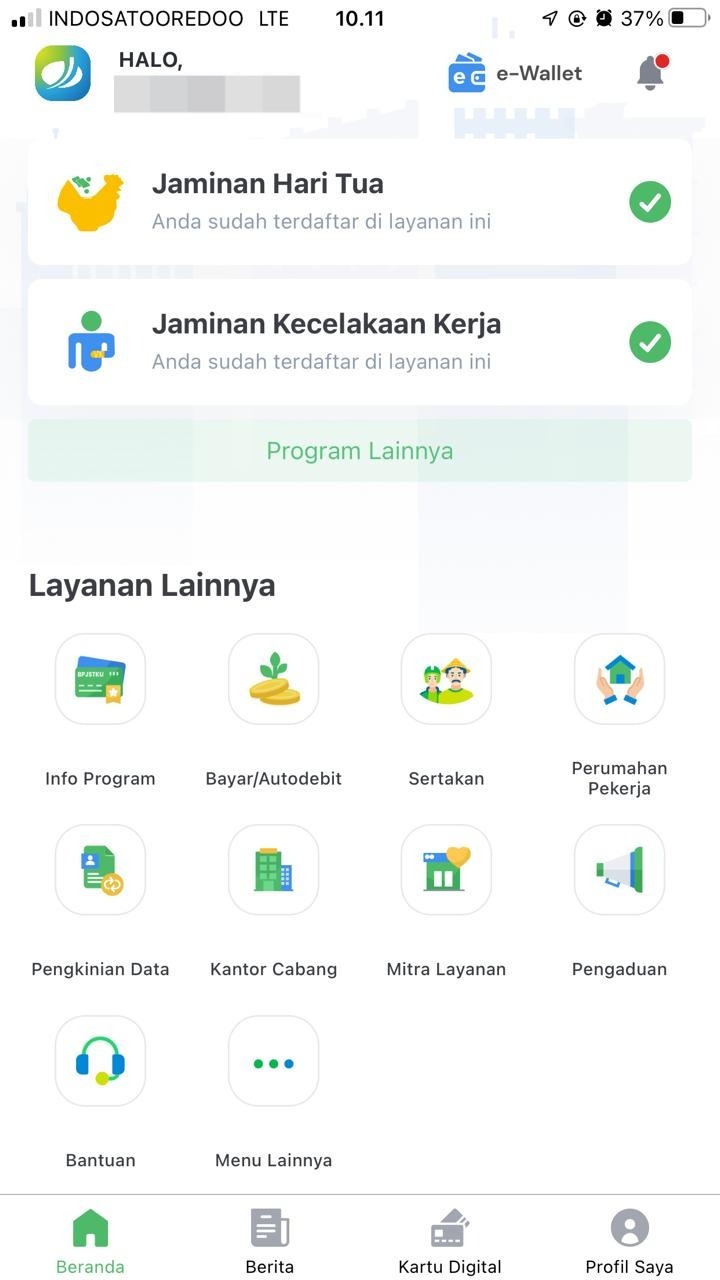720x1280 pixels.
Task: Show Menu Lainnya
Action: click(x=273, y=1062)
